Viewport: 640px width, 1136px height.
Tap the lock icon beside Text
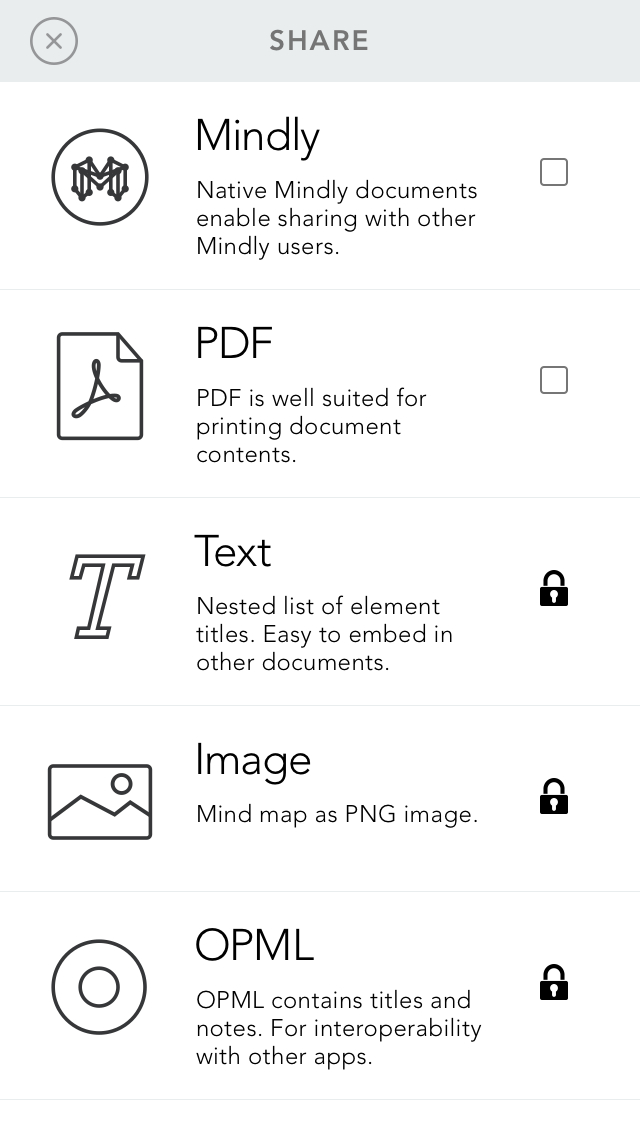pos(554,588)
